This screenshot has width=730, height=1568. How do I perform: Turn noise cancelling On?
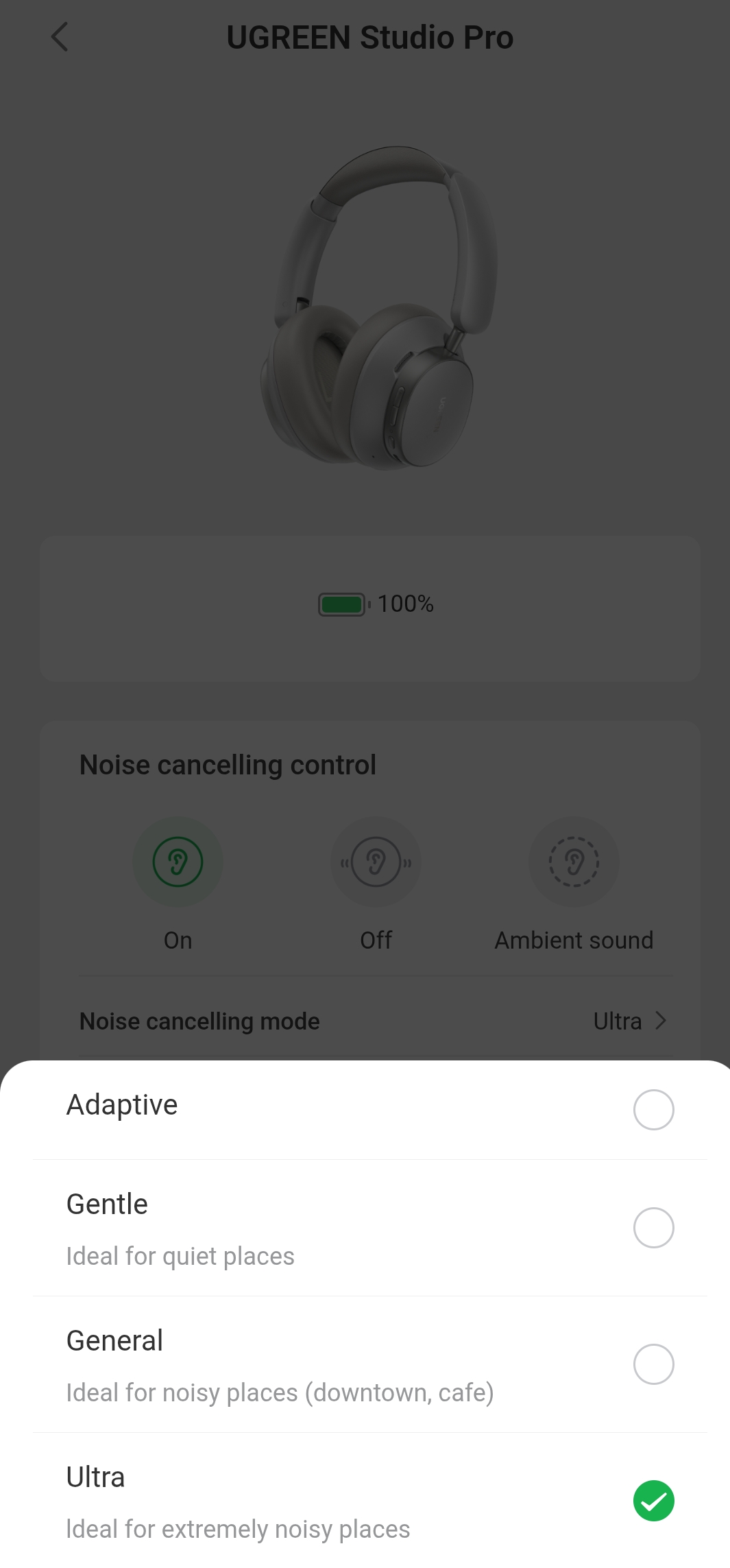coord(178,862)
